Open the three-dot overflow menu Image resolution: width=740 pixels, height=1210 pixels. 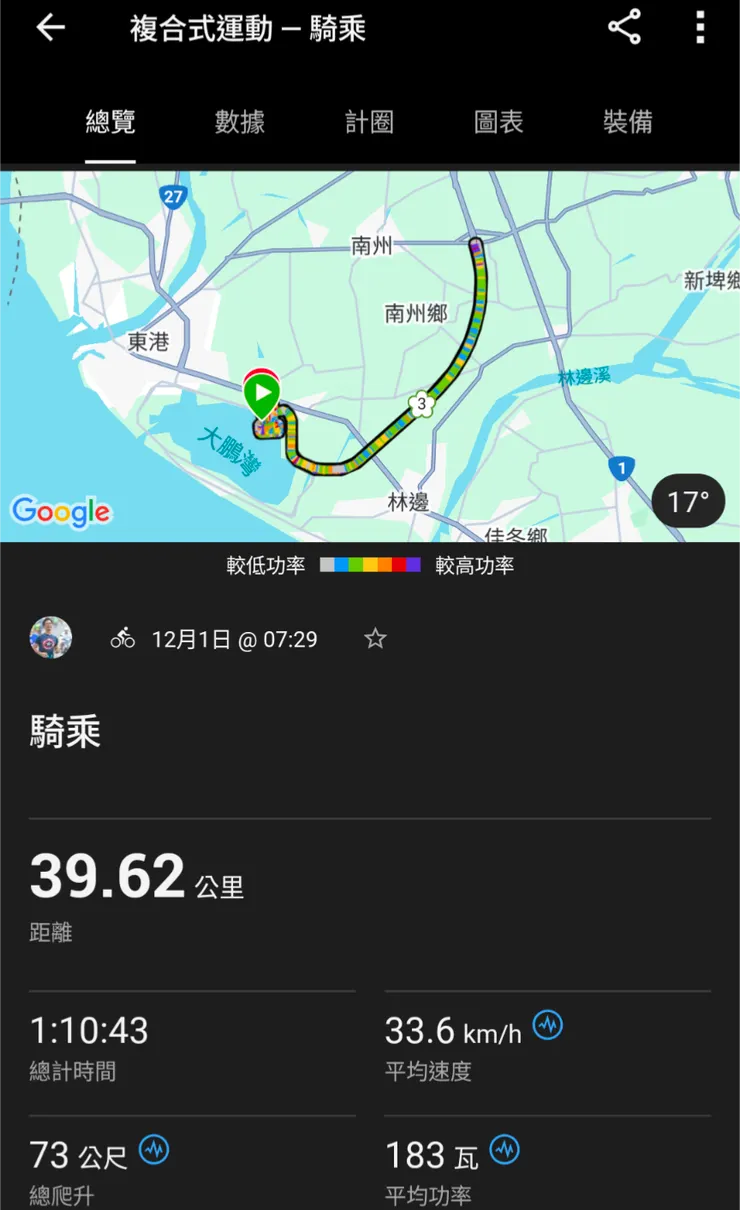(x=699, y=27)
